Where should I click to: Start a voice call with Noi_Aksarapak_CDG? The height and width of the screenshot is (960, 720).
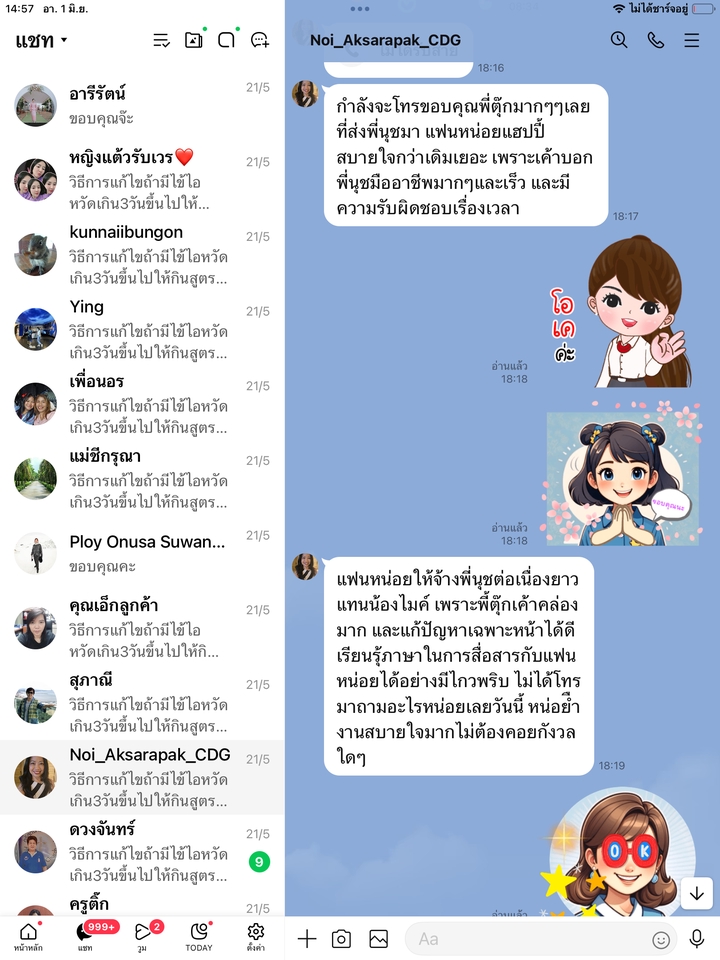655,41
